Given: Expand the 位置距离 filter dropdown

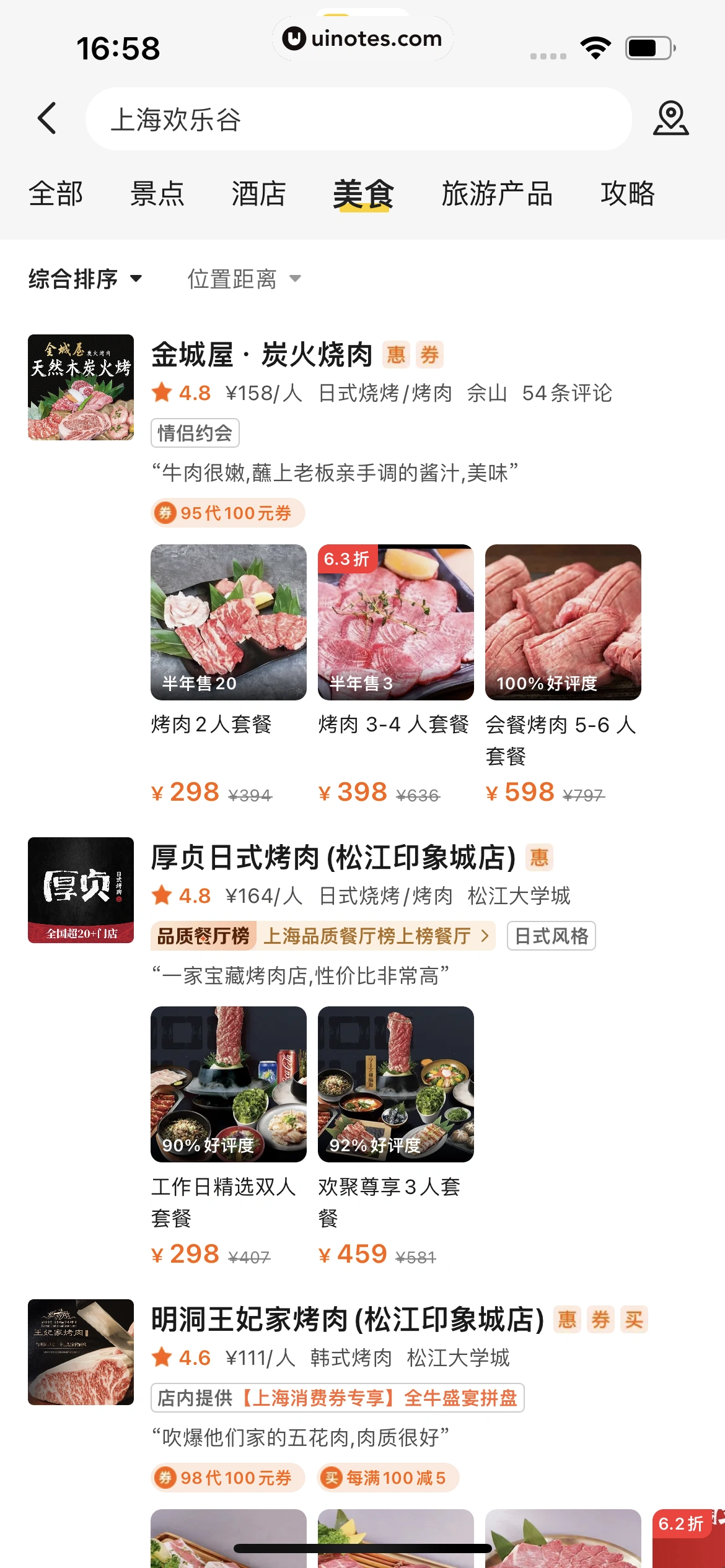Looking at the screenshot, I should coord(244,279).
